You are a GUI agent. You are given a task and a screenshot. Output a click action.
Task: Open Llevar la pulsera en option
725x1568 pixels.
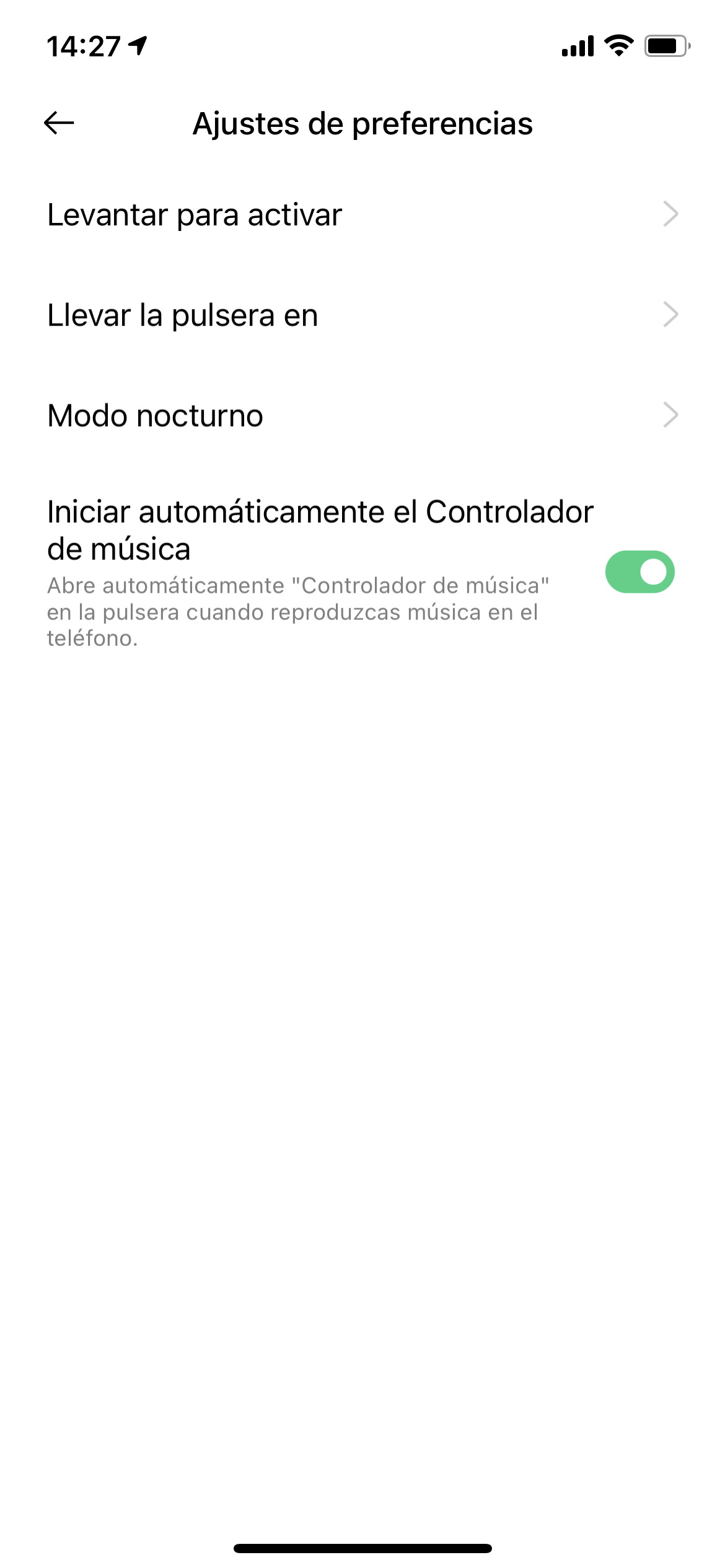click(362, 315)
